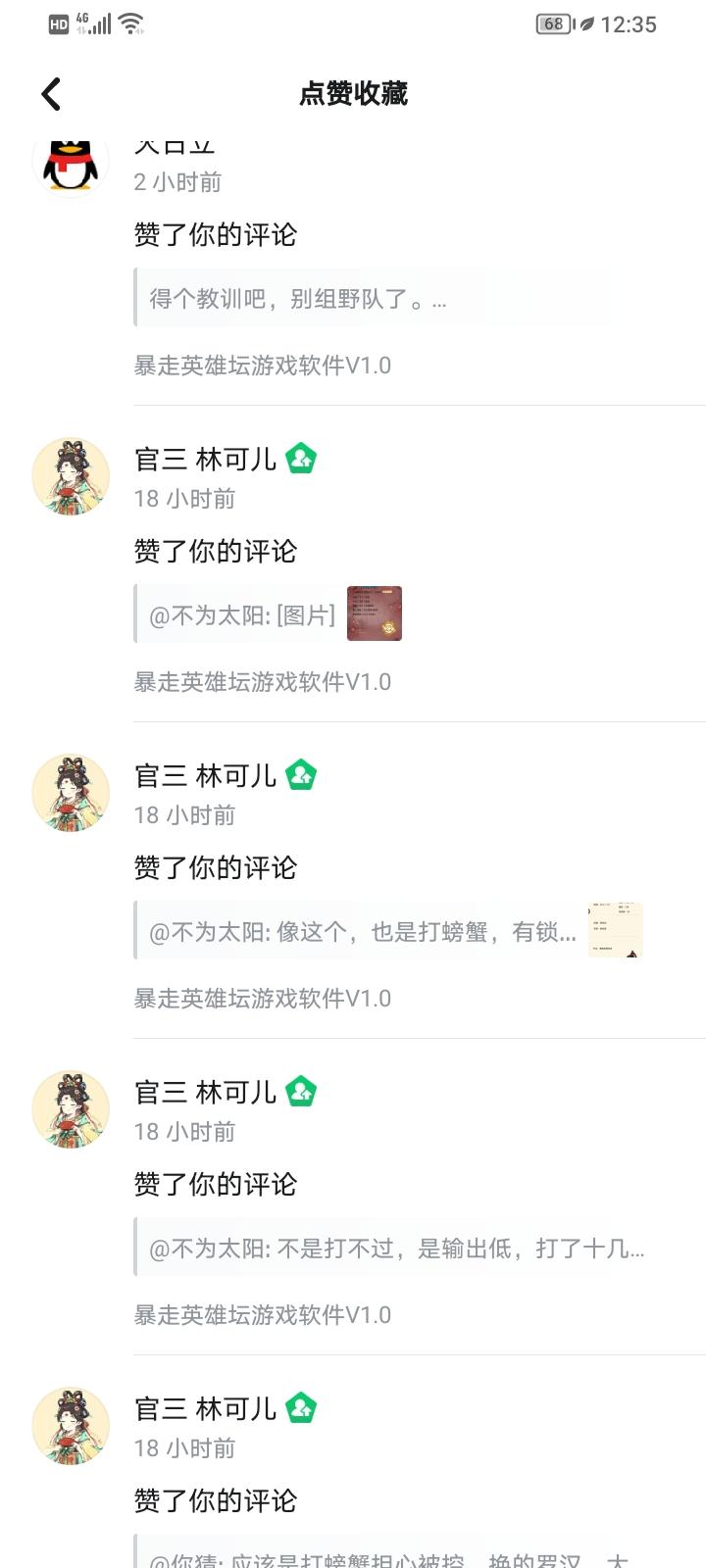This screenshot has width=706, height=1568.
Task: Tap the 点赞收藏 title text
Action: point(353,94)
